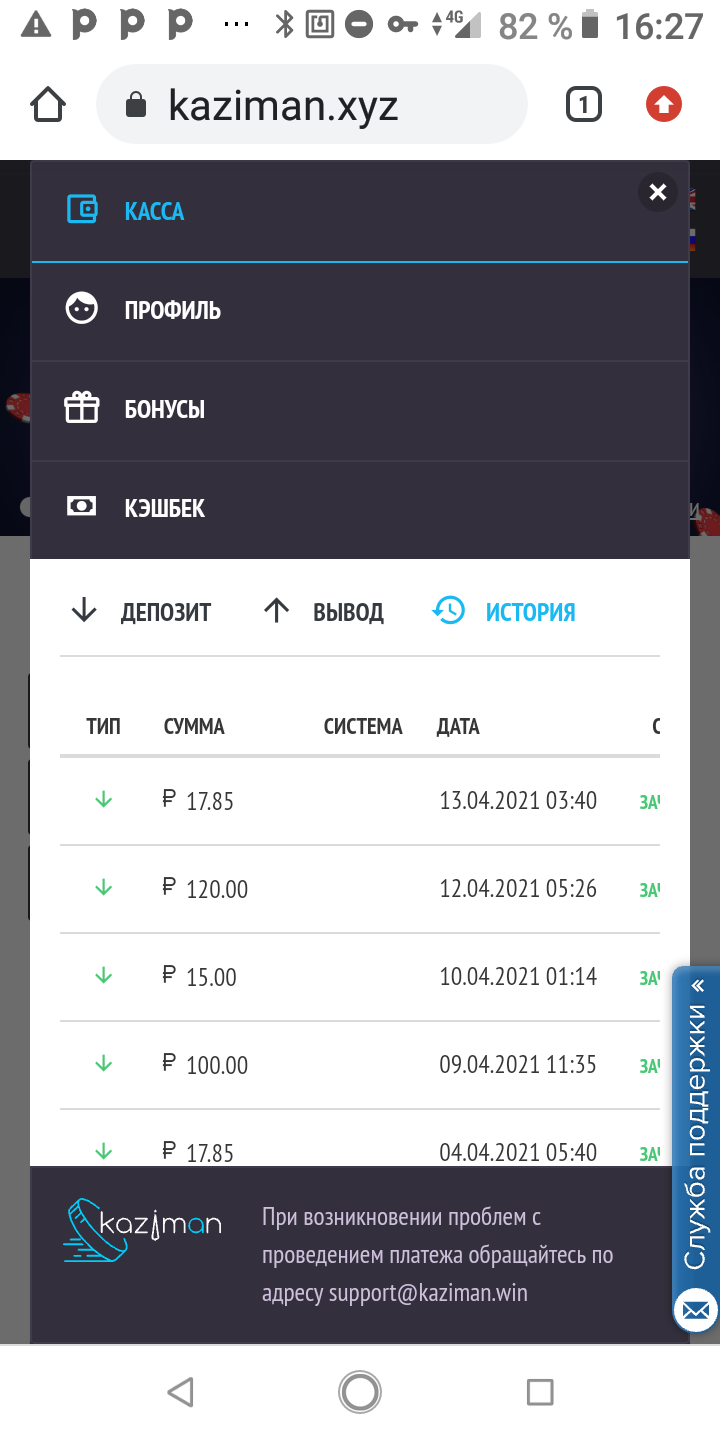The height and width of the screenshot is (1440, 720).
Task: Open the browser update menu icon
Action: pyautogui.click(x=663, y=105)
